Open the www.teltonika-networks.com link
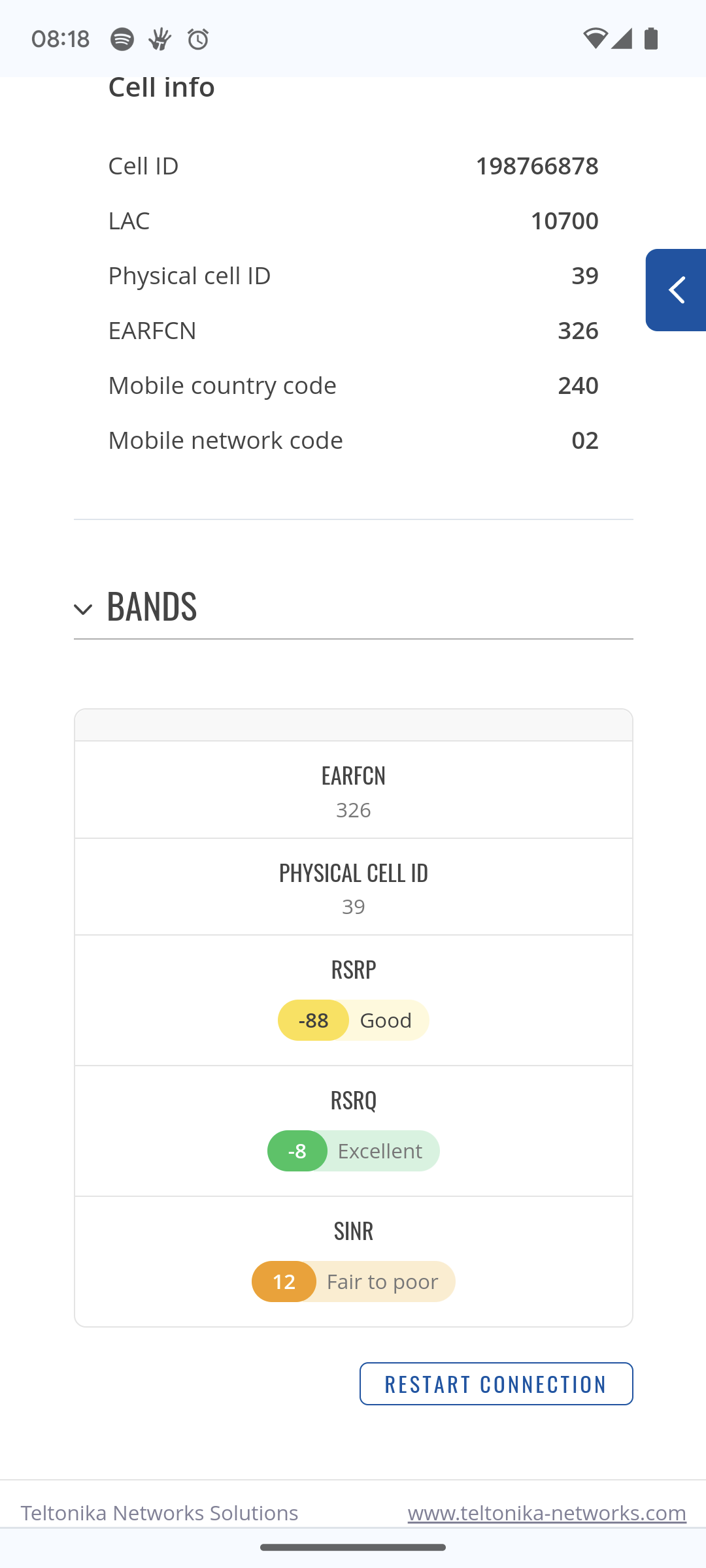This screenshot has height=1568, width=706. 547,1513
